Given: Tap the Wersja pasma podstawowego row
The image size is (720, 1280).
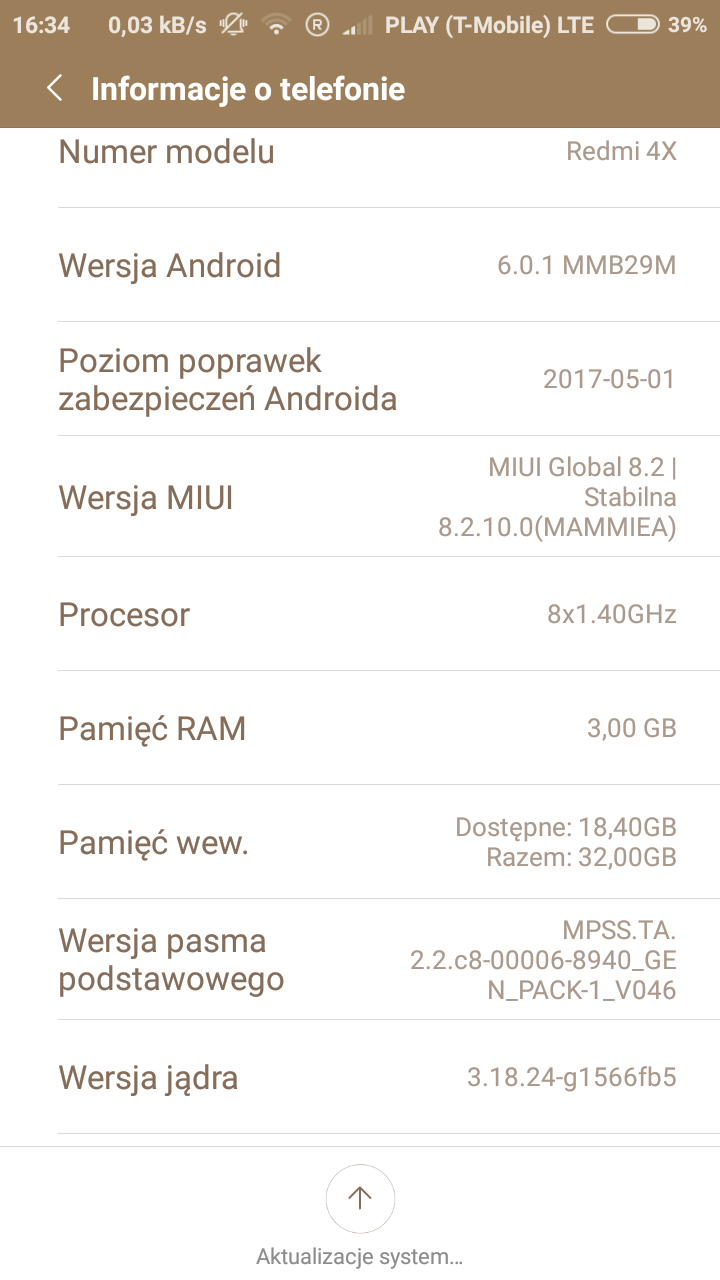Looking at the screenshot, I should (360, 960).
